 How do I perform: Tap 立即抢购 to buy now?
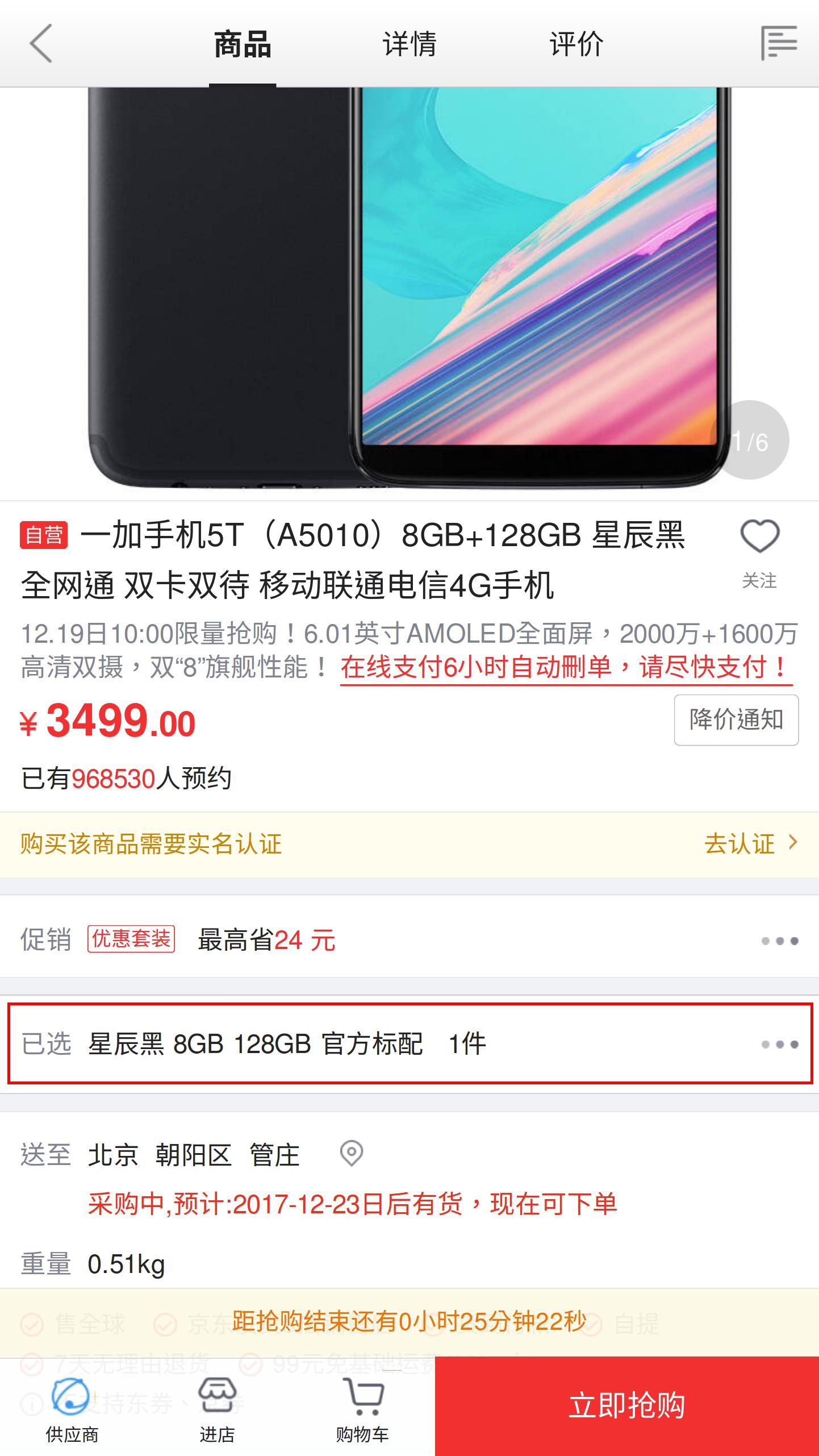pos(626,1406)
